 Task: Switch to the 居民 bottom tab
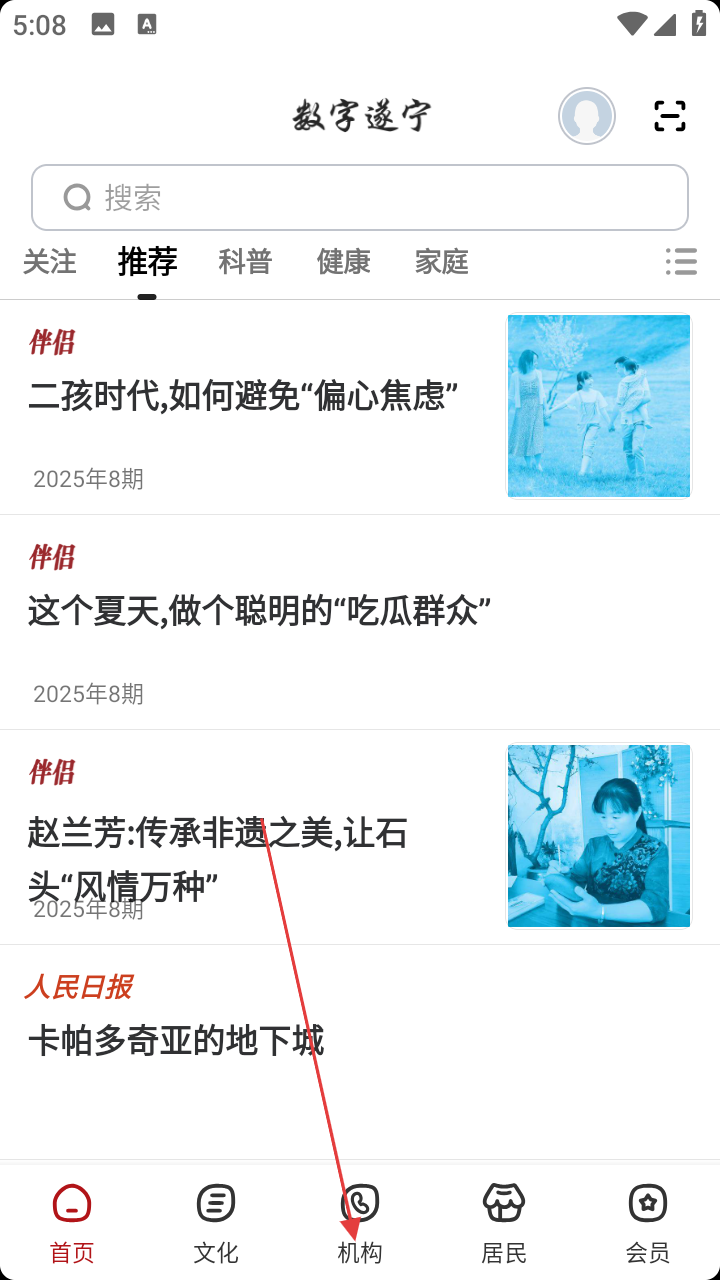[504, 1222]
